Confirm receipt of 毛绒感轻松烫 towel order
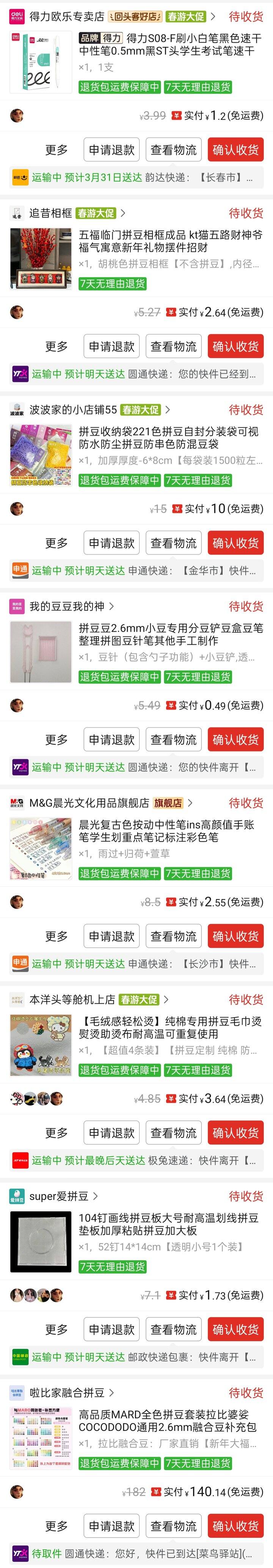273x1568 pixels. pos(235,1133)
